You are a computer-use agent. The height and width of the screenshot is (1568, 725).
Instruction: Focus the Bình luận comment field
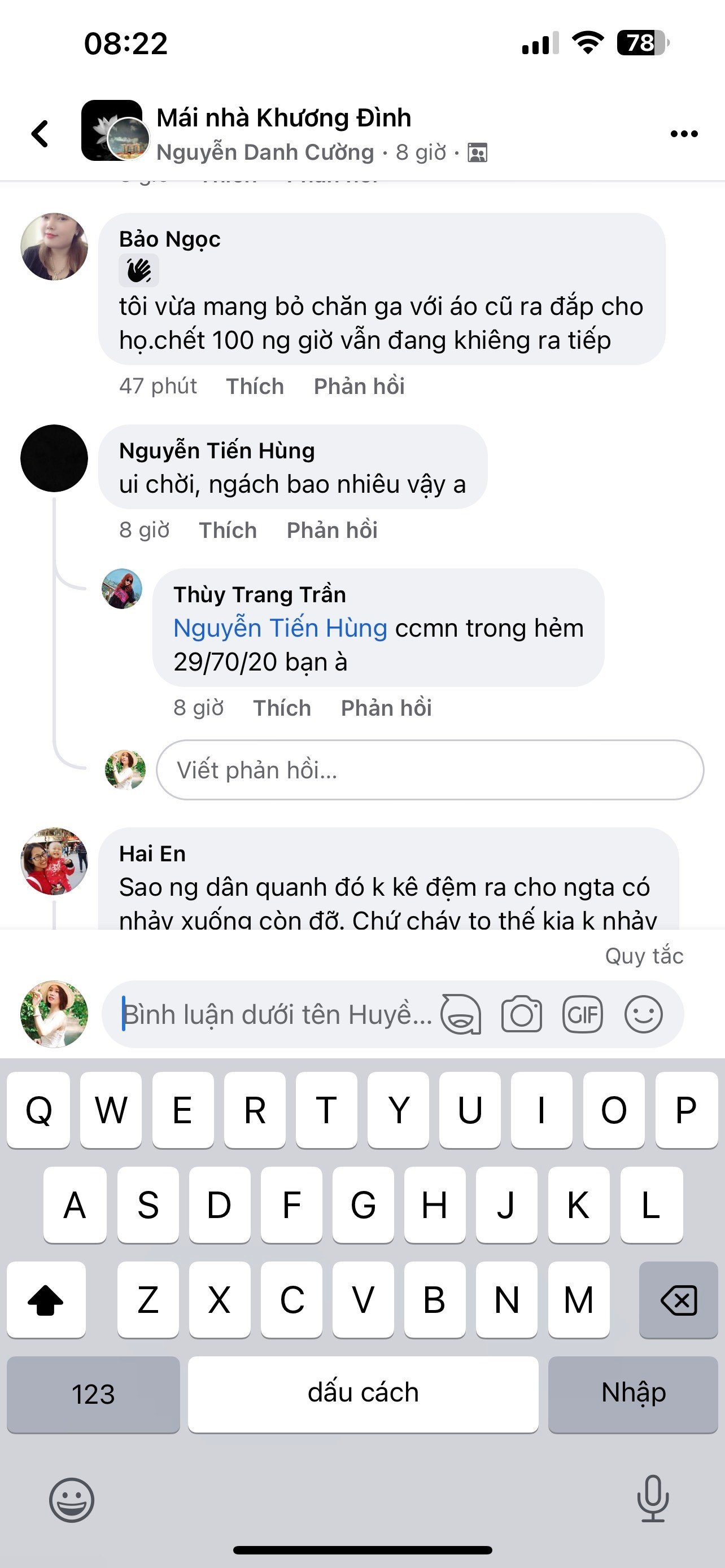point(277,1015)
